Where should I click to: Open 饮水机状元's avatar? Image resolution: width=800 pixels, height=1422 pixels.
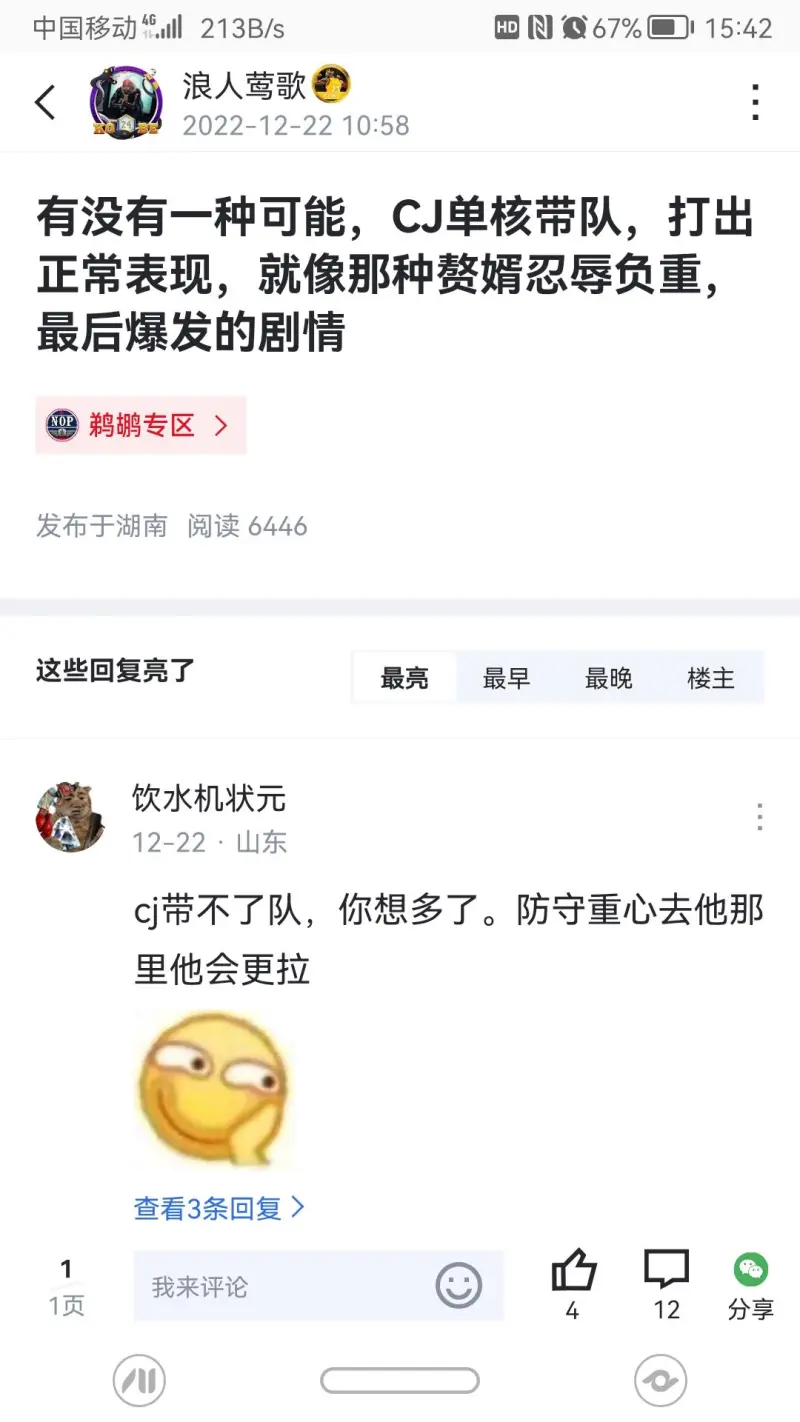click(x=71, y=817)
